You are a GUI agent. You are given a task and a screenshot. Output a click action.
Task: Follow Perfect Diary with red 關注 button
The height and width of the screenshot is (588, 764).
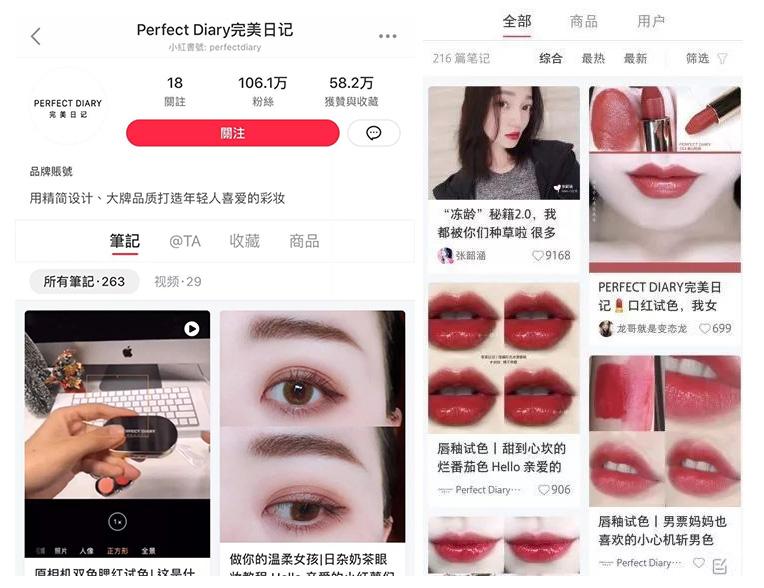pyautogui.click(x=232, y=133)
